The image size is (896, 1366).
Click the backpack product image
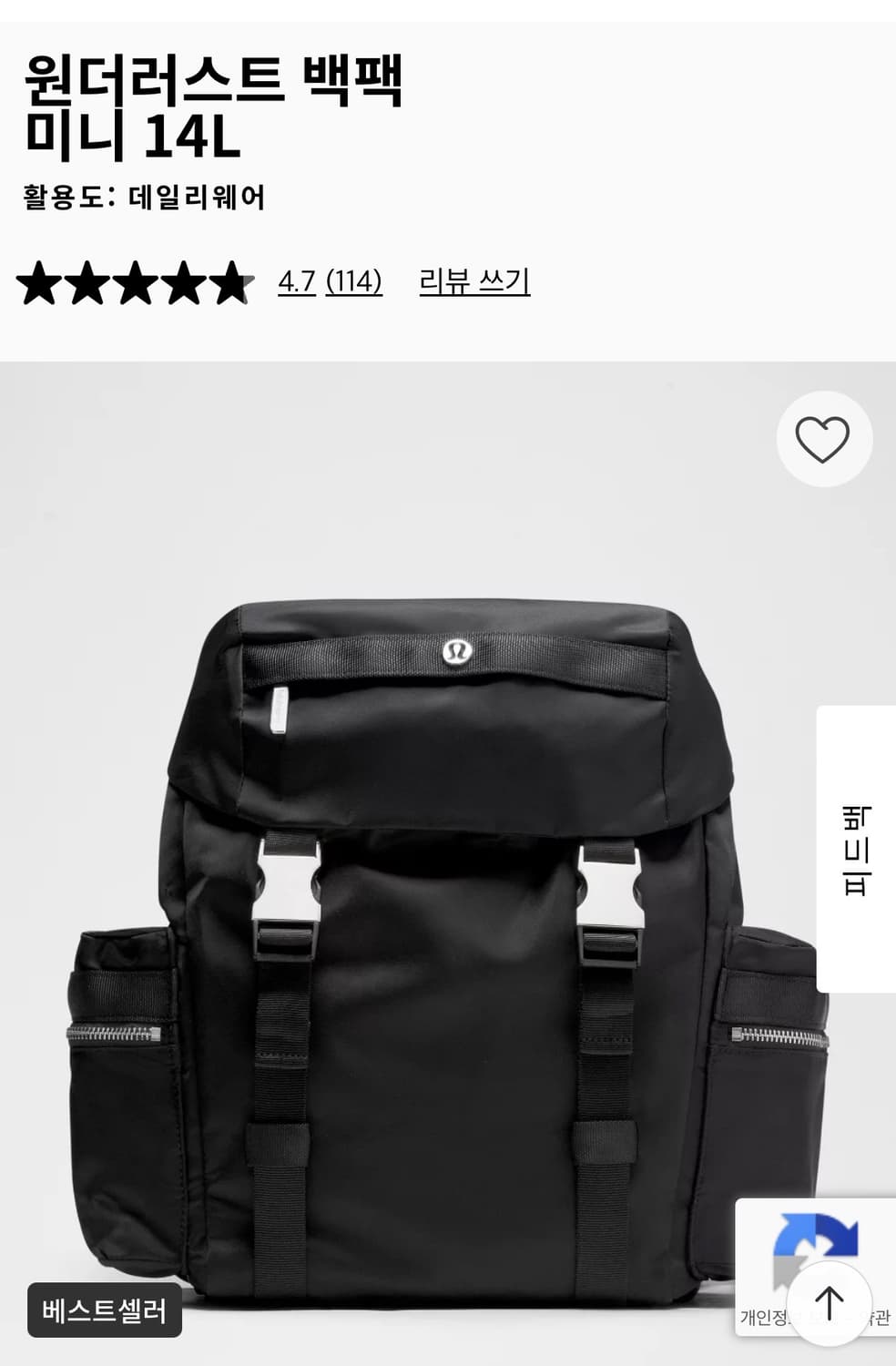tap(446, 911)
